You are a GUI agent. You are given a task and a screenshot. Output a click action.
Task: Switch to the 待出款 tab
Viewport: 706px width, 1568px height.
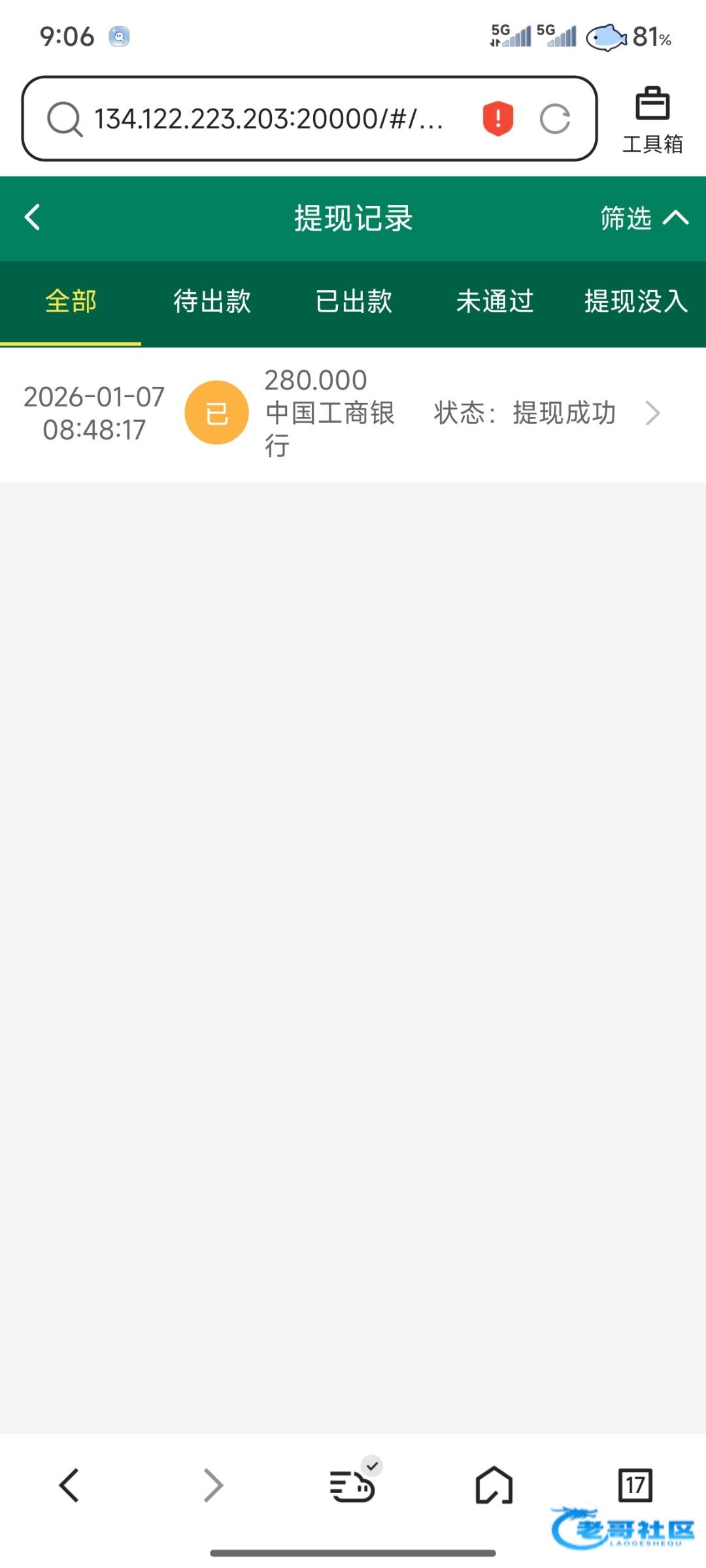tap(212, 302)
